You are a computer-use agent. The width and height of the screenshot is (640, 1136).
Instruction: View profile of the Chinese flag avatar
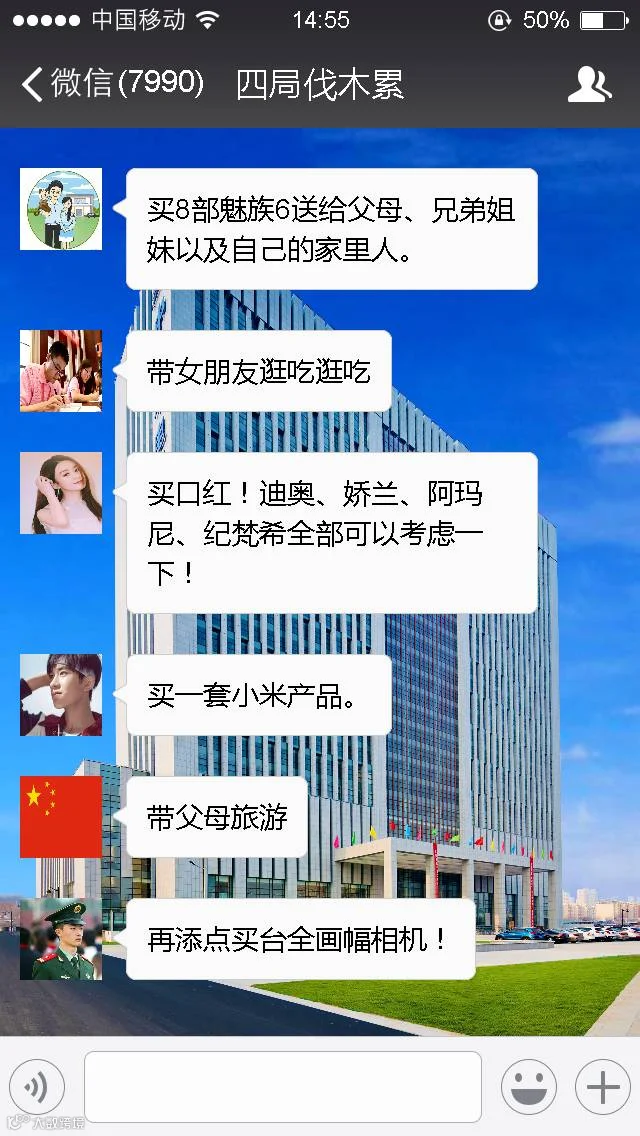[61, 816]
